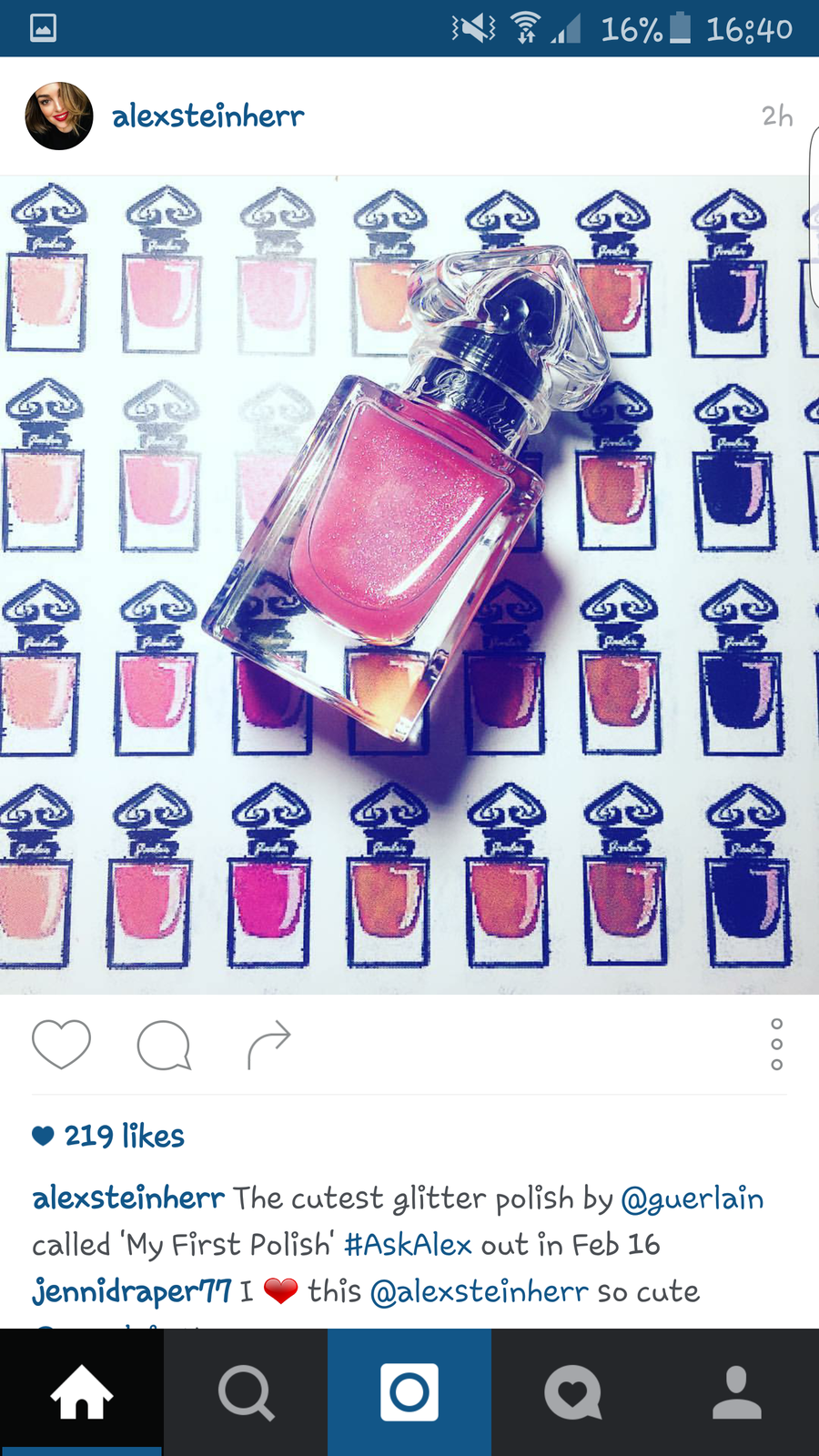
Task: Open the Camera tab
Action: 409,1392
